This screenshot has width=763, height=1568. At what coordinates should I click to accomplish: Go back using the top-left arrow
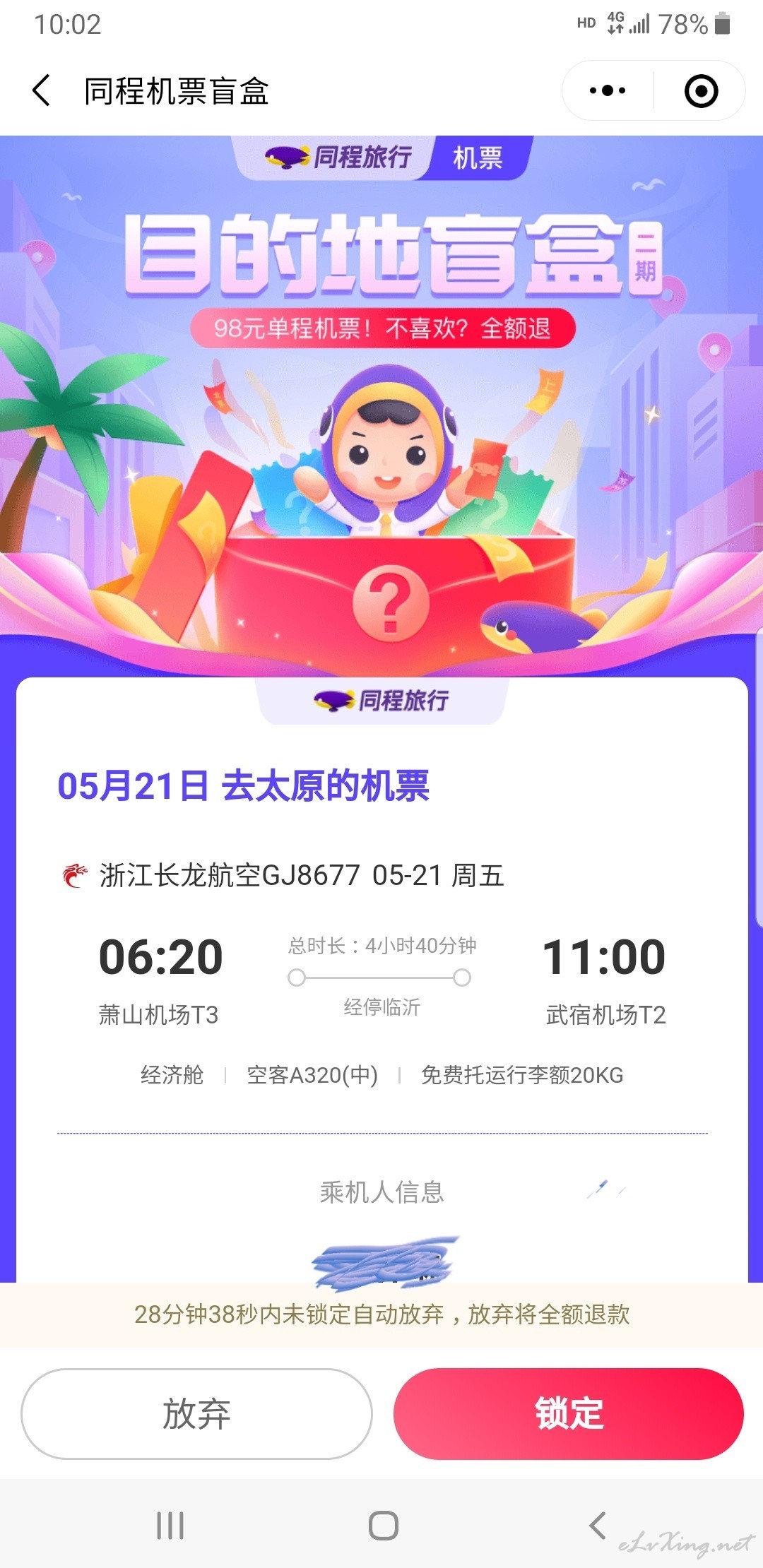(42, 90)
